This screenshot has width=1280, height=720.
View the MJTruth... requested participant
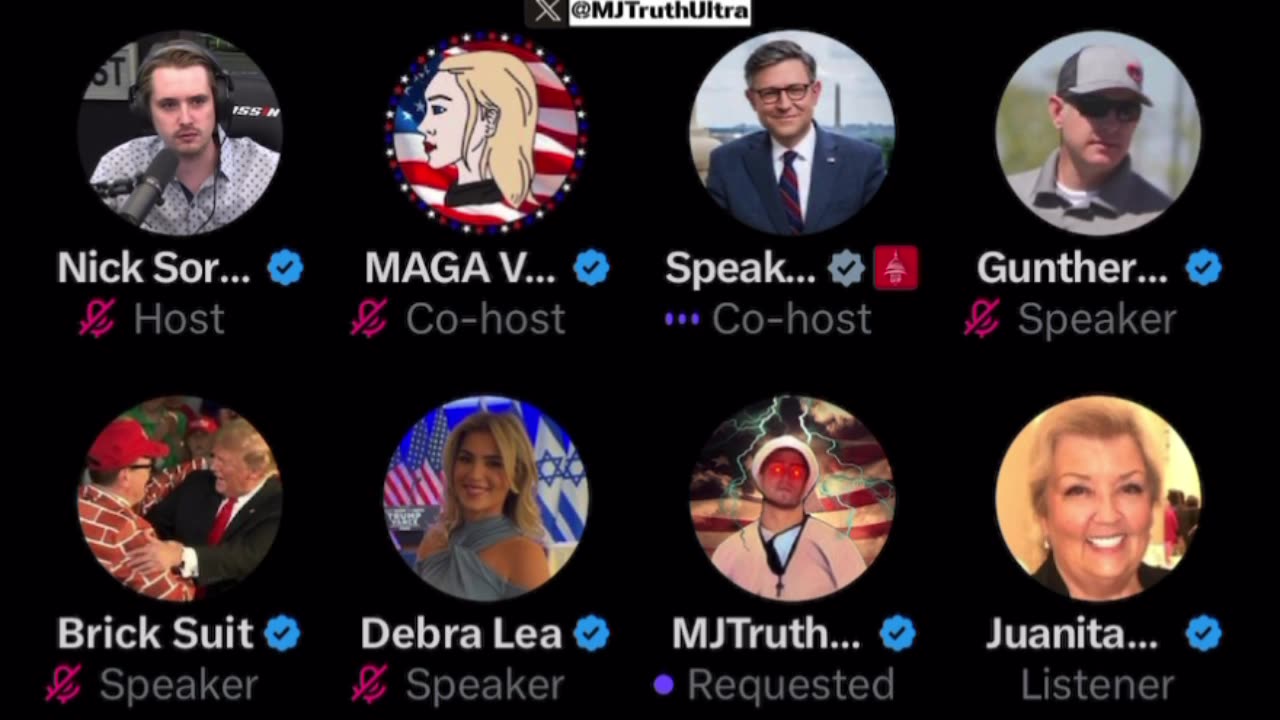[791, 498]
